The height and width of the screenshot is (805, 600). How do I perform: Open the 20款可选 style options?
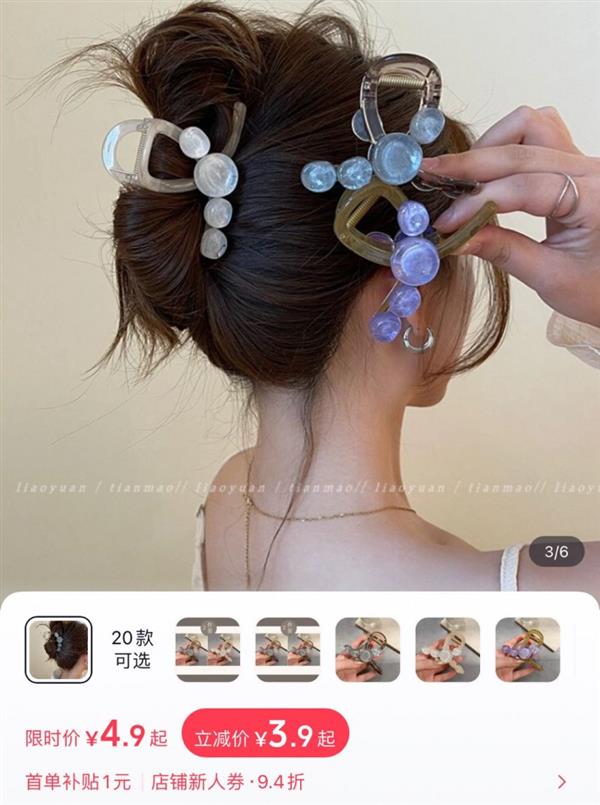pos(131,649)
